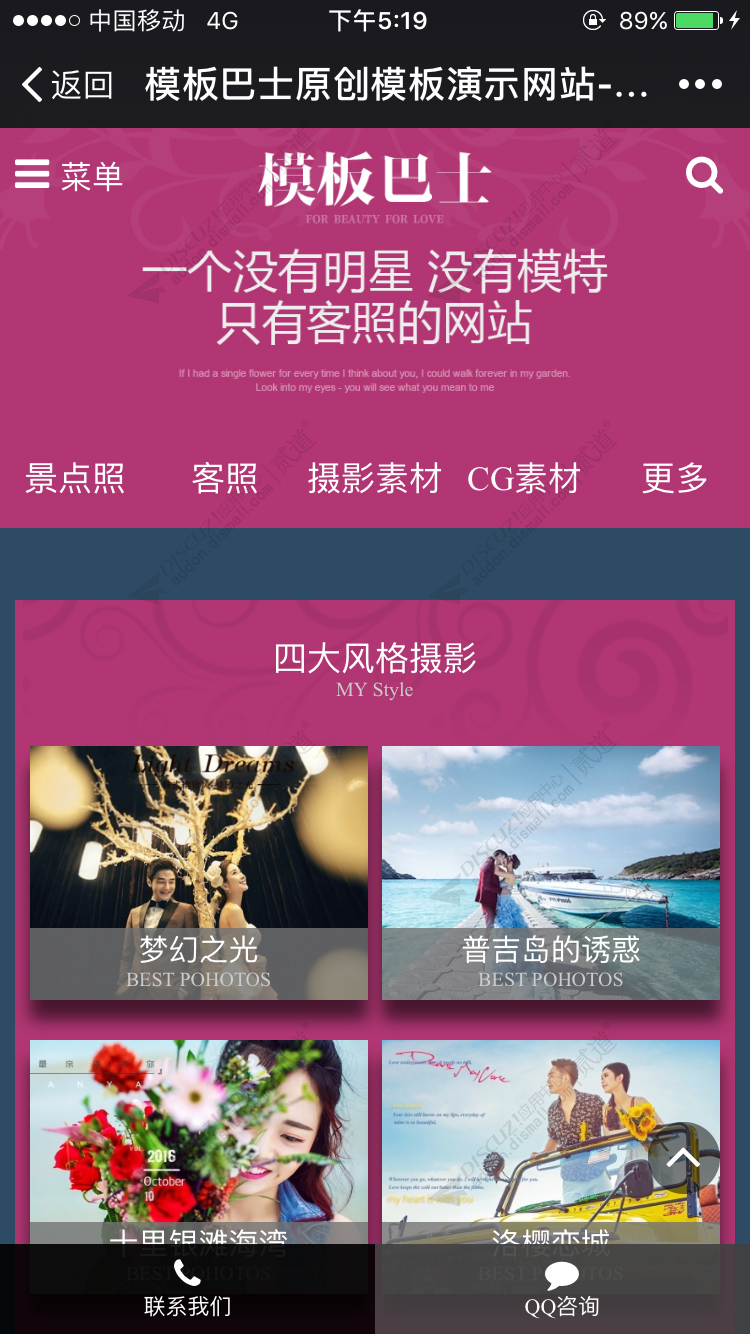This screenshot has height=1334, width=750.
Task: Open the CG素材 category
Action: [523, 478]
